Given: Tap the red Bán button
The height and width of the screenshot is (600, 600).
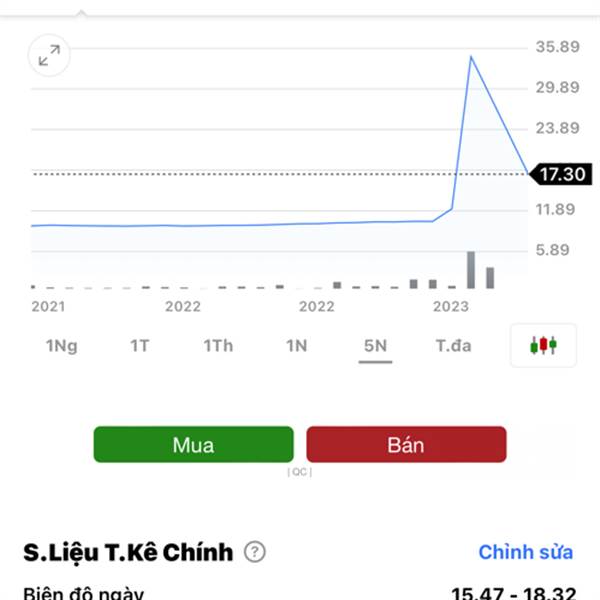Looking at the screenshot, I should coord(406,445).
